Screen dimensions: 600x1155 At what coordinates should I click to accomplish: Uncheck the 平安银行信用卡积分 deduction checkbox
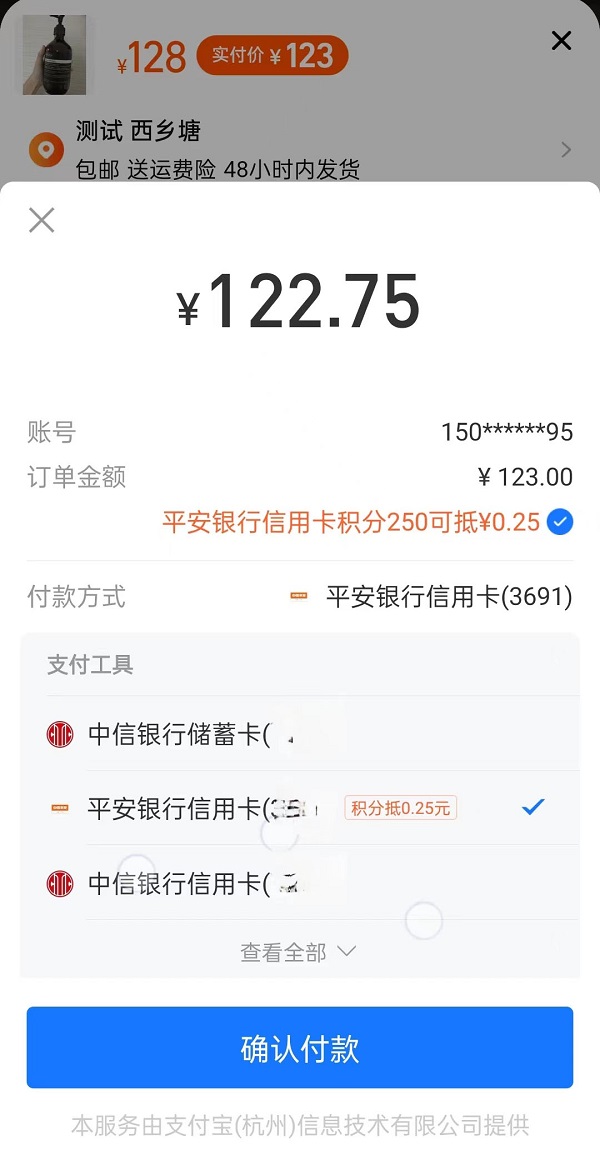(x=560, y=522)
